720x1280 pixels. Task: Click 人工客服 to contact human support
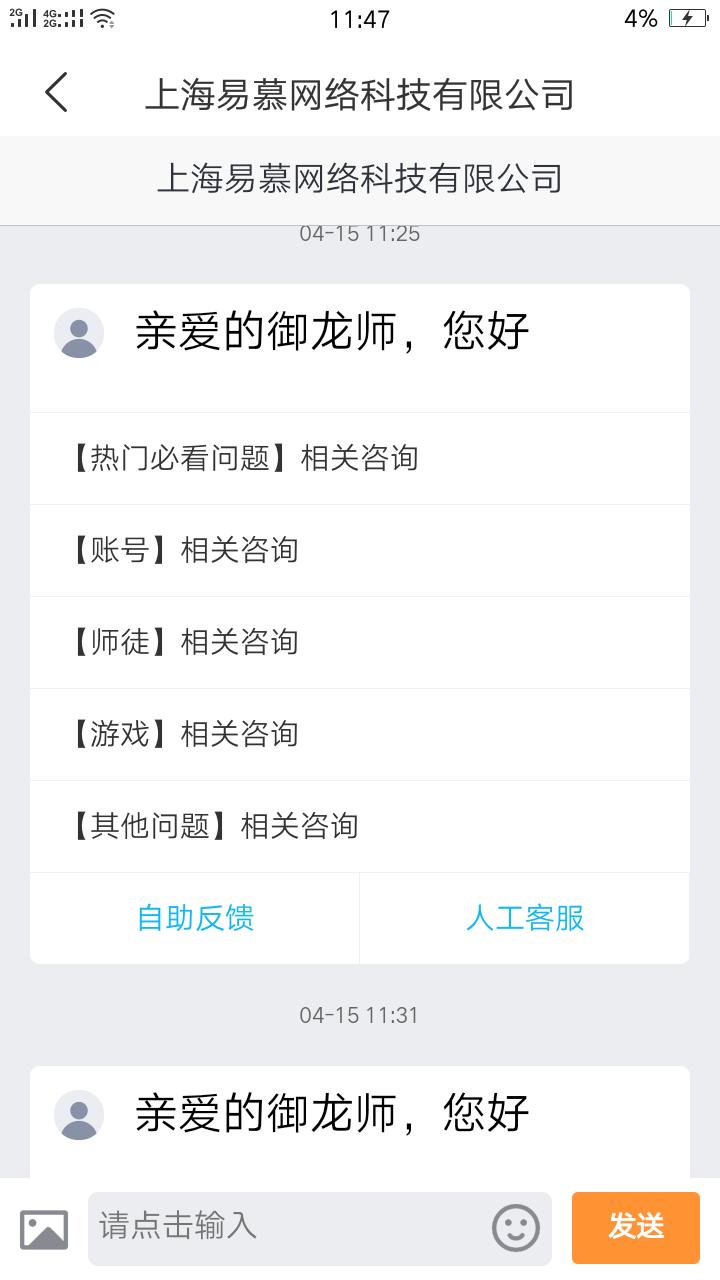[524, 917]
